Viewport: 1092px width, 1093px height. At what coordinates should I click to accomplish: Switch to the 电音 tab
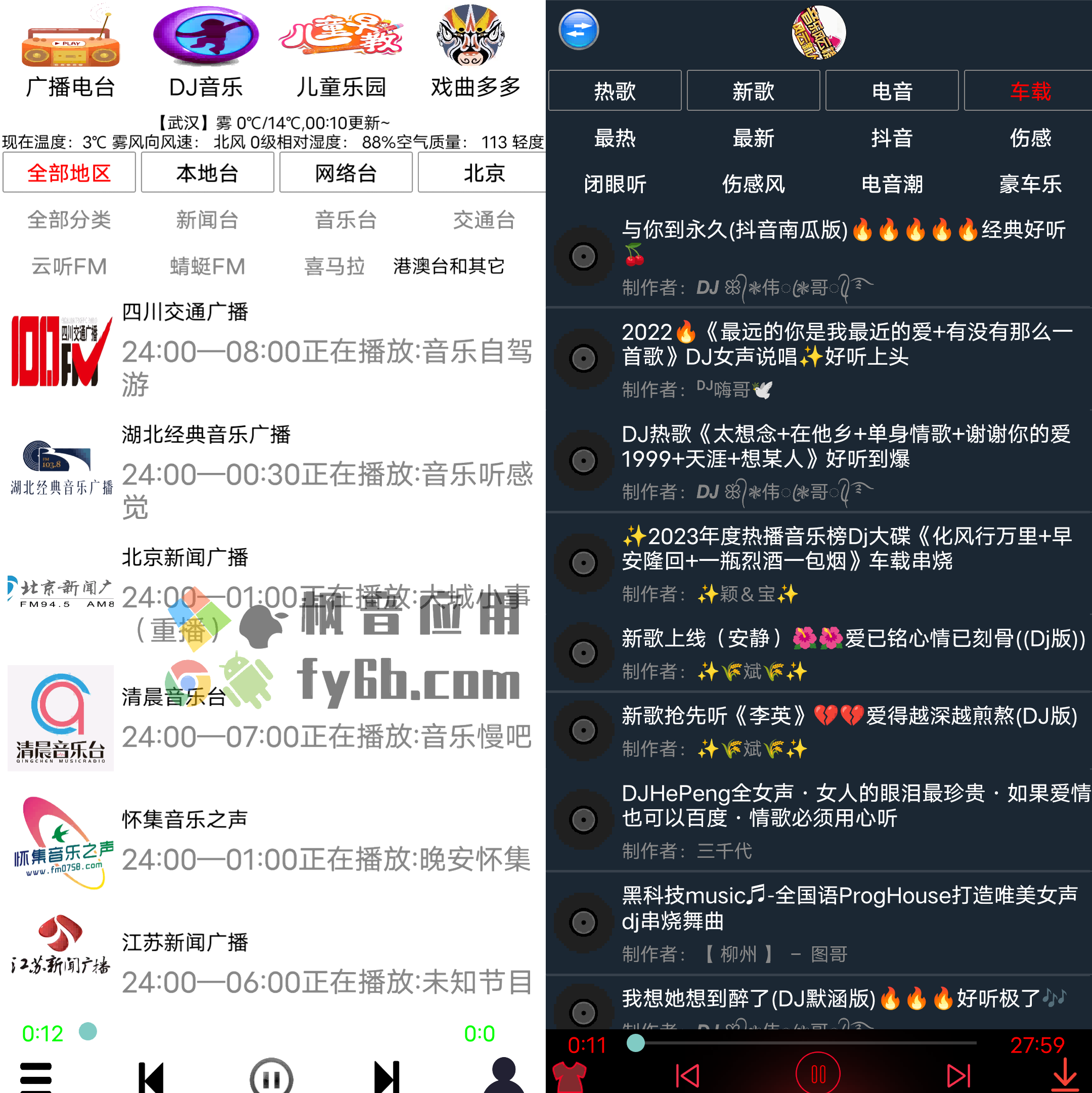click(x=892, y=91)
